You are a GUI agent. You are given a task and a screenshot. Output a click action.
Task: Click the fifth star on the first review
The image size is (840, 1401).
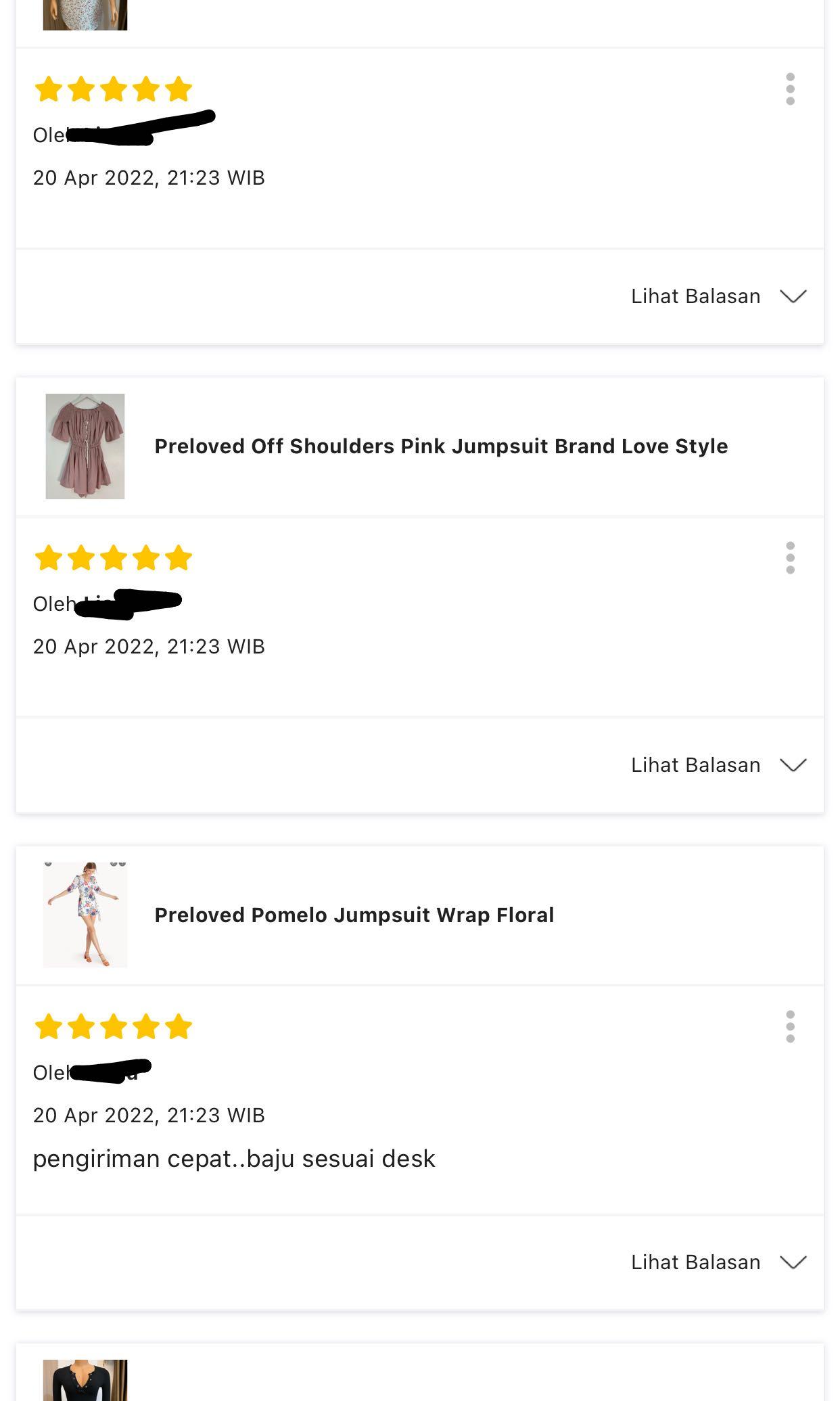pyautogui.click(x=179, y=88)
